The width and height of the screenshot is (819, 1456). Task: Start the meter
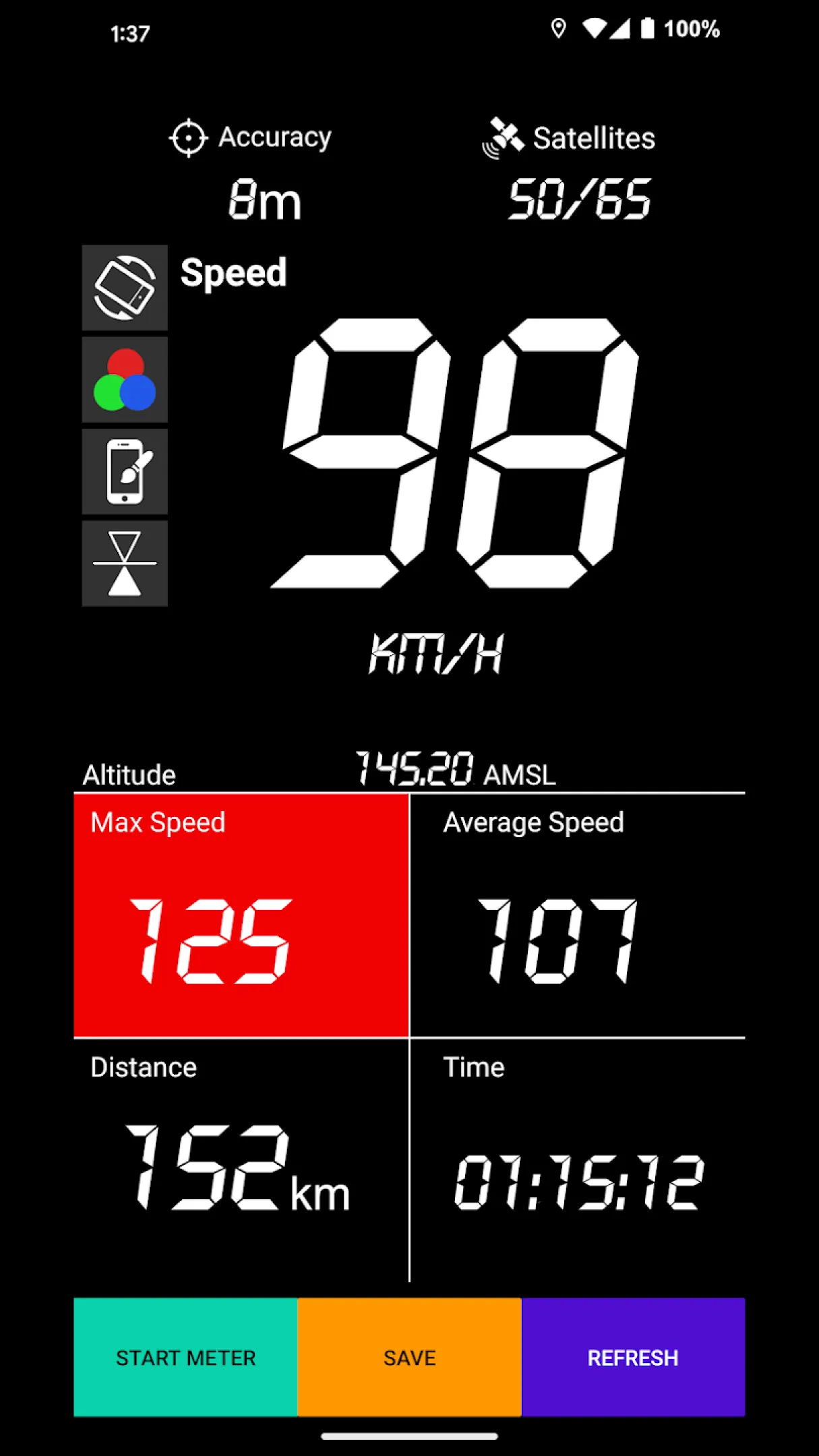tap(185, 1358)
